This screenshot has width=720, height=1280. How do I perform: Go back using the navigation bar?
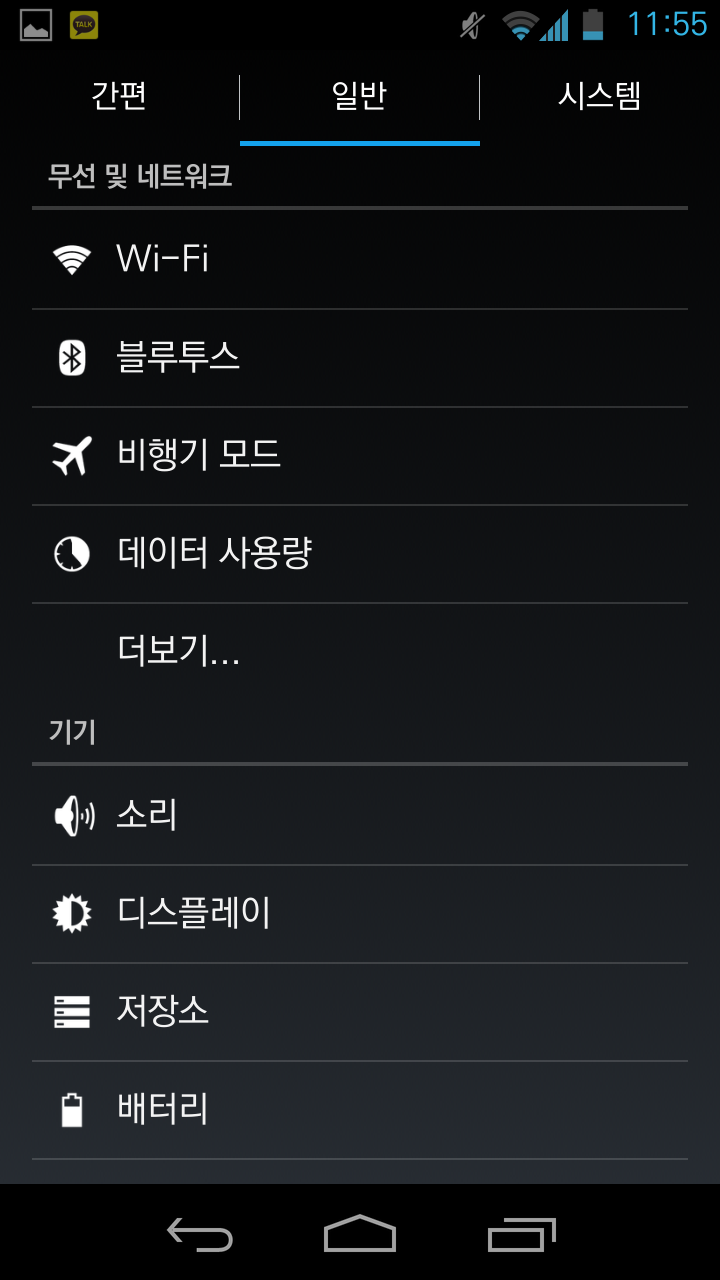[x=200, y=1235]
